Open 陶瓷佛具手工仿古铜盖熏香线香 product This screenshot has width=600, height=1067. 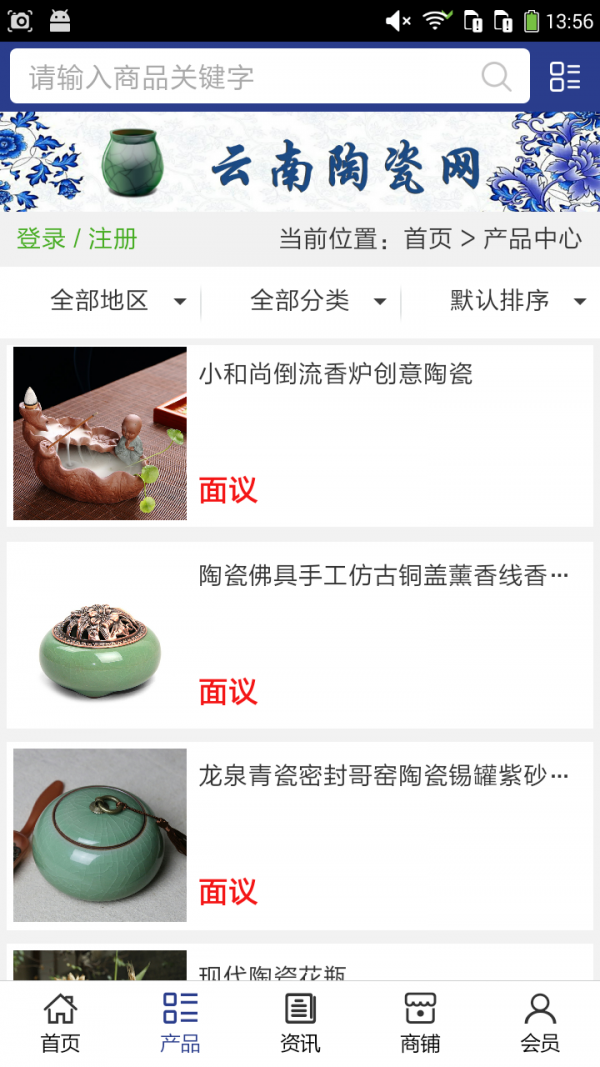click(383, 576)
